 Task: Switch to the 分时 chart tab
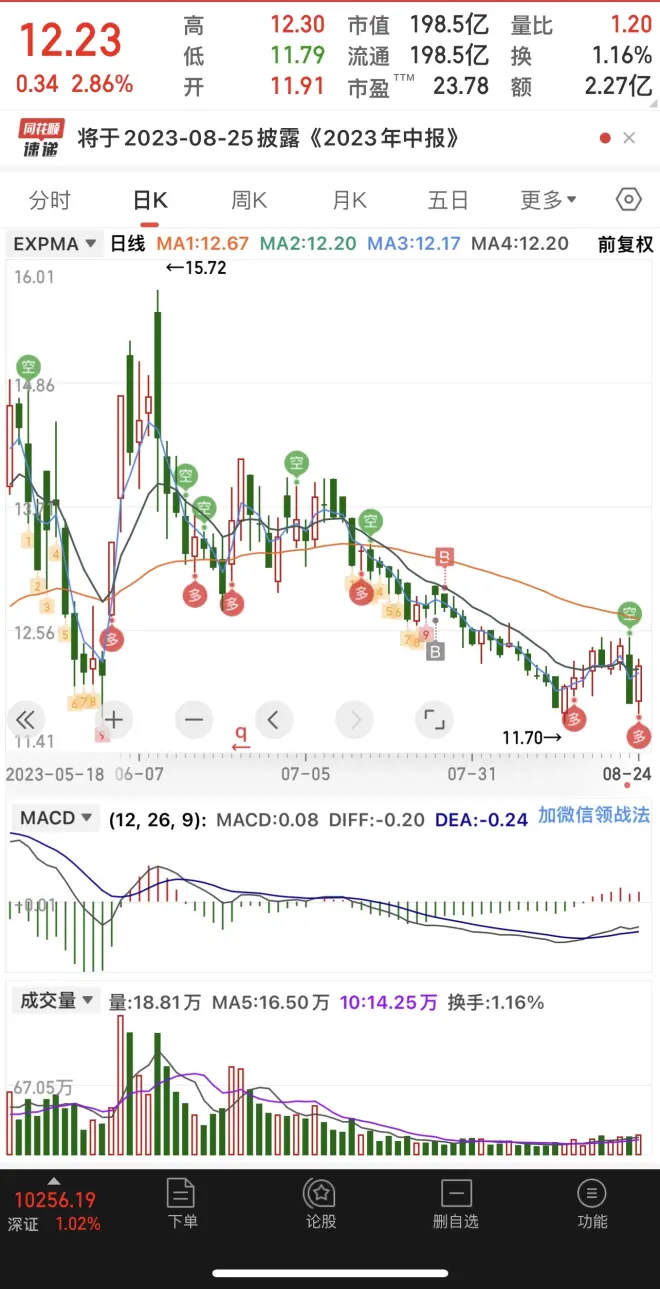49,200
